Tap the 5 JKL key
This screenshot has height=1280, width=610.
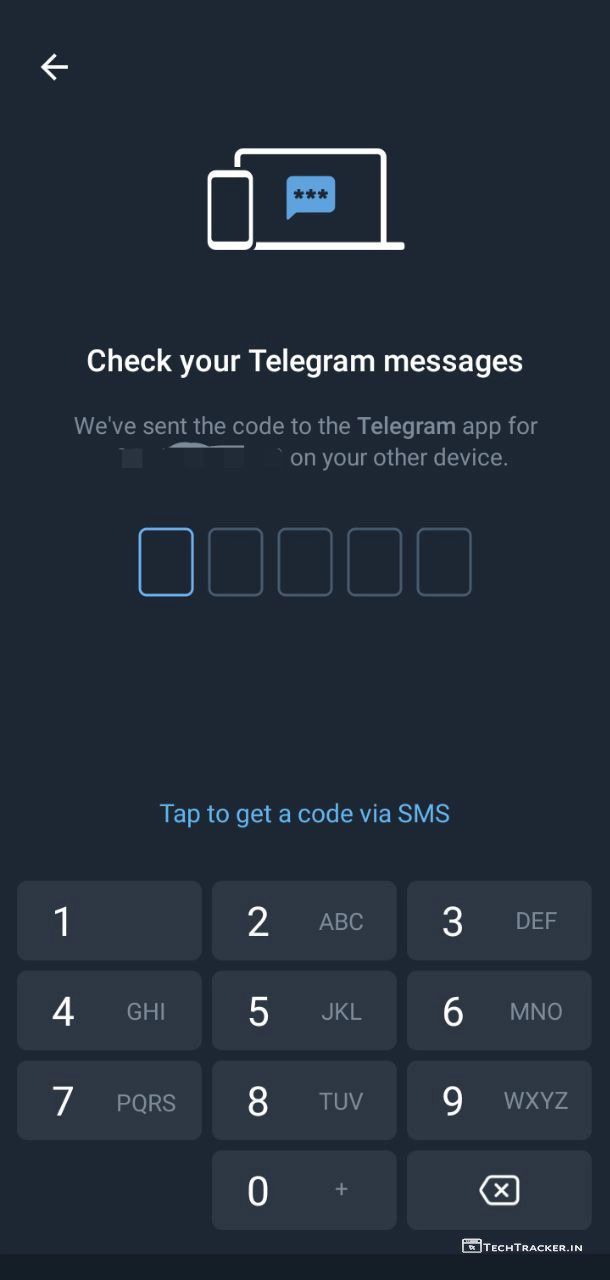[x=304, y=1011]
